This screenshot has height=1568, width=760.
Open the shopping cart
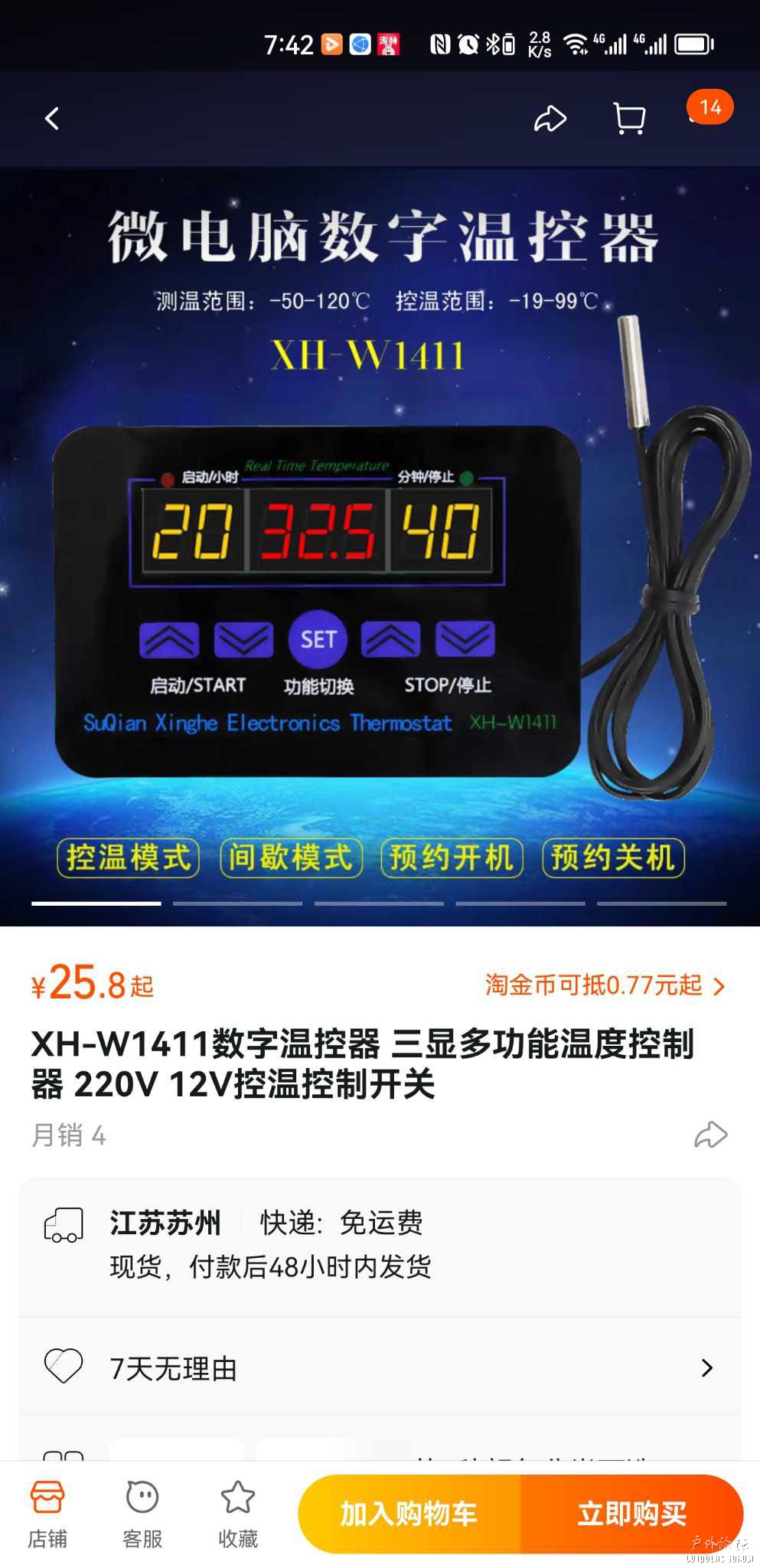(629, 119)
